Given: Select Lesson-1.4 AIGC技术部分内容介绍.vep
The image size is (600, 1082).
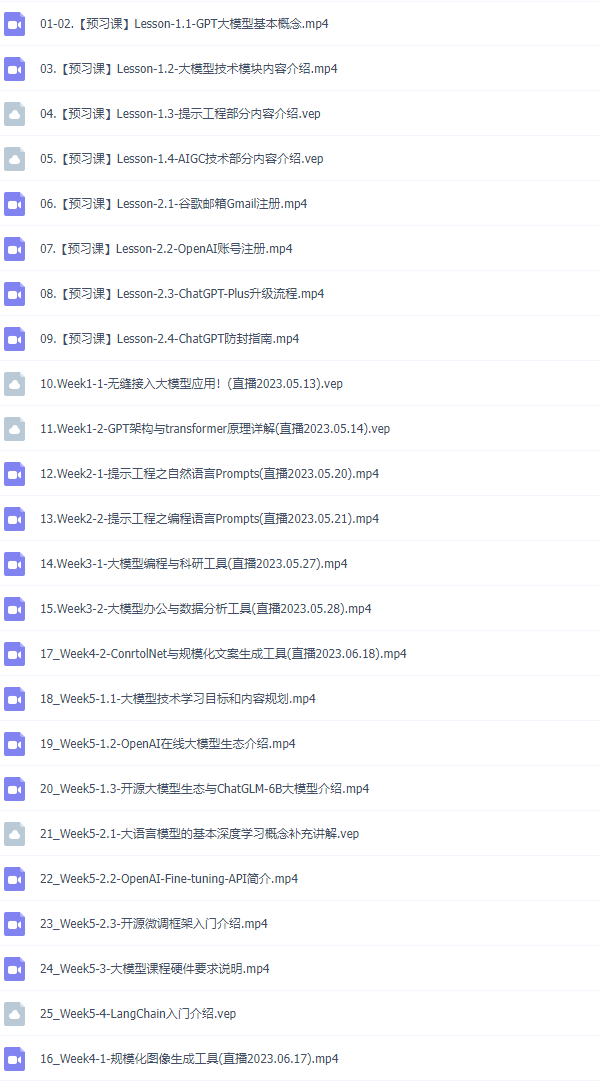Looking at the screenshot, I should (x=181, y=159).
